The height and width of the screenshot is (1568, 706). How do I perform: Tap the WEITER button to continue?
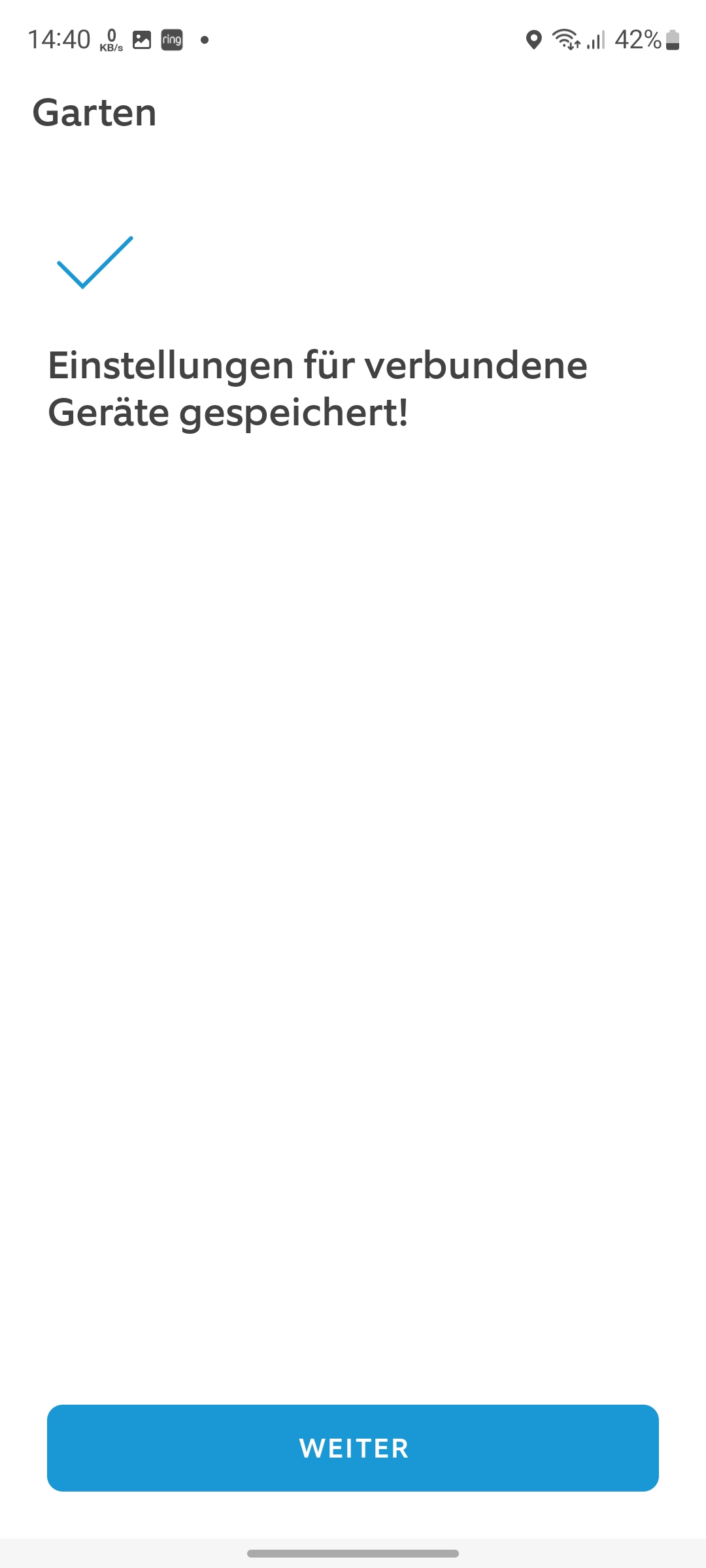pyautogui.click(x=353, y=1448)
